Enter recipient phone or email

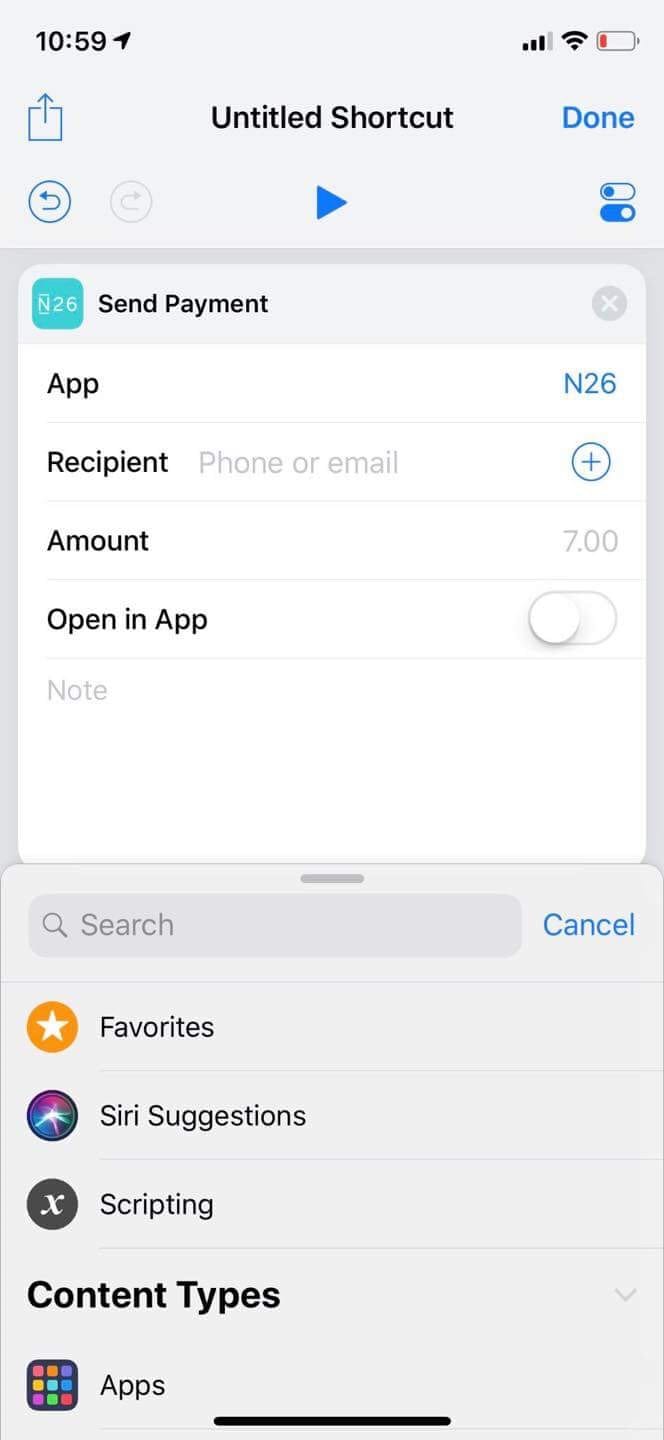tap(298, 462)
